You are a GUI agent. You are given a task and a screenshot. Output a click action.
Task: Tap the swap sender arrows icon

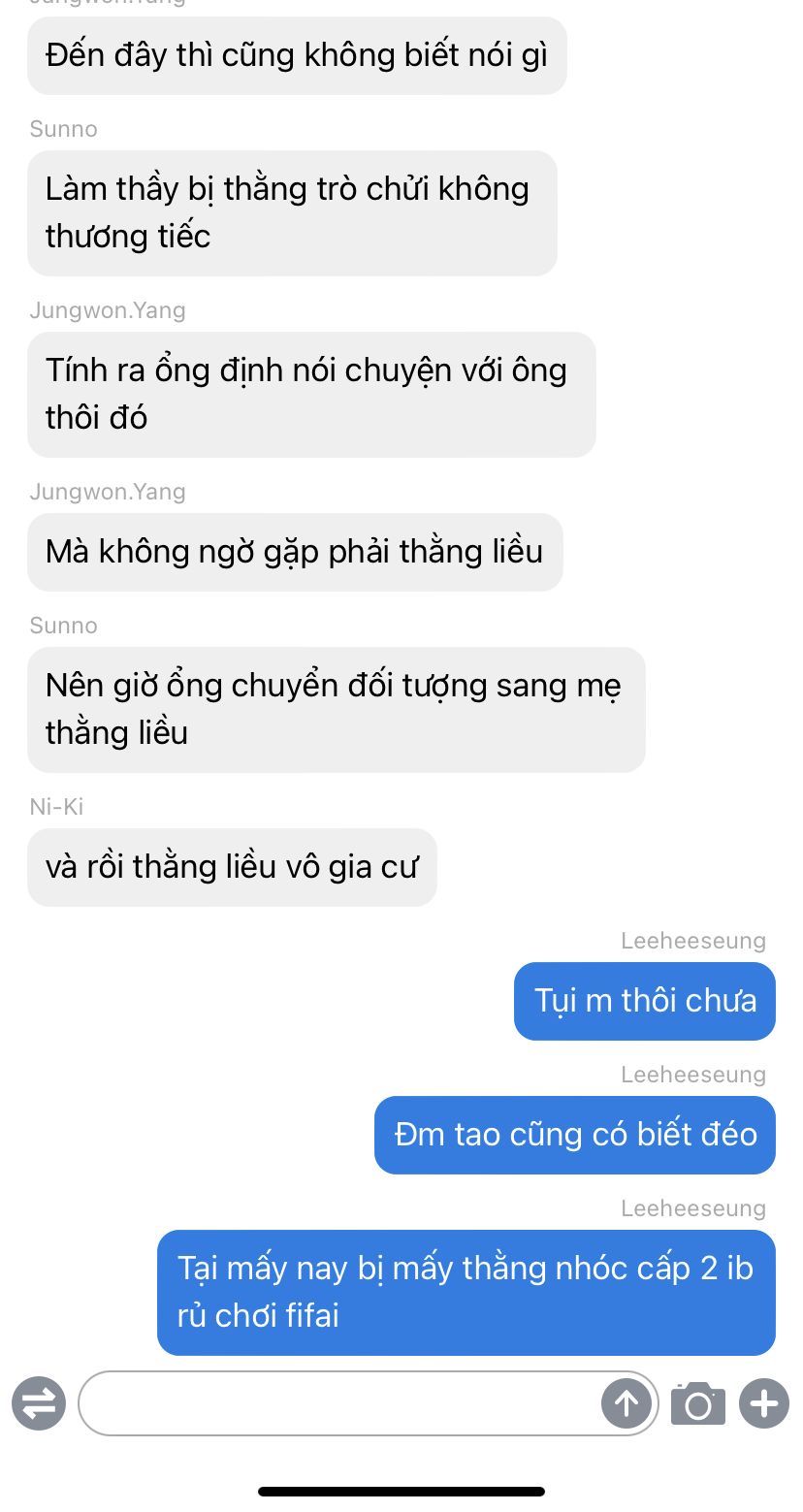pos(39,1403)
